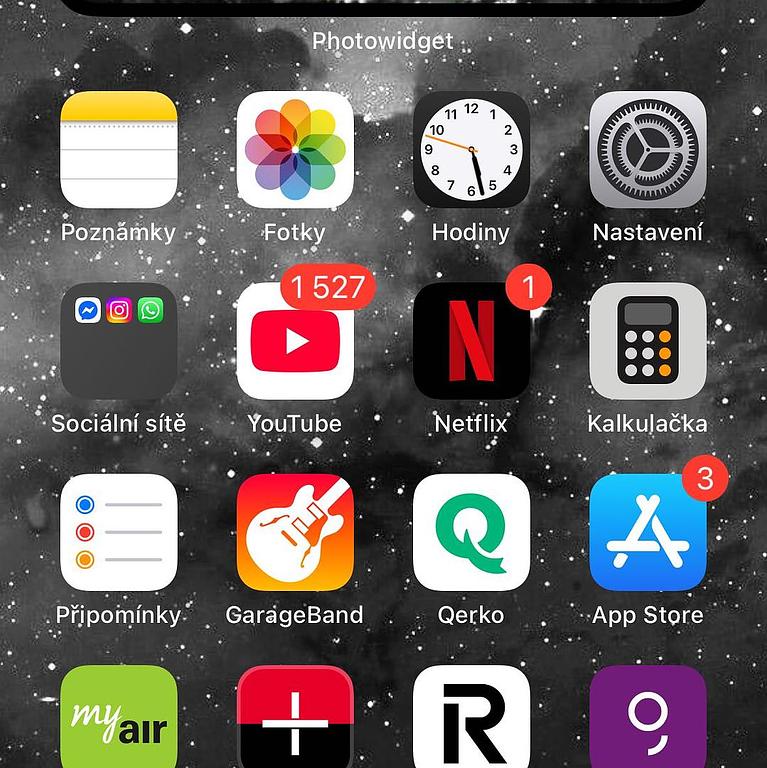767x768 pixels.
Task: Open the Qerko app
Action: [x=471, y=532]
